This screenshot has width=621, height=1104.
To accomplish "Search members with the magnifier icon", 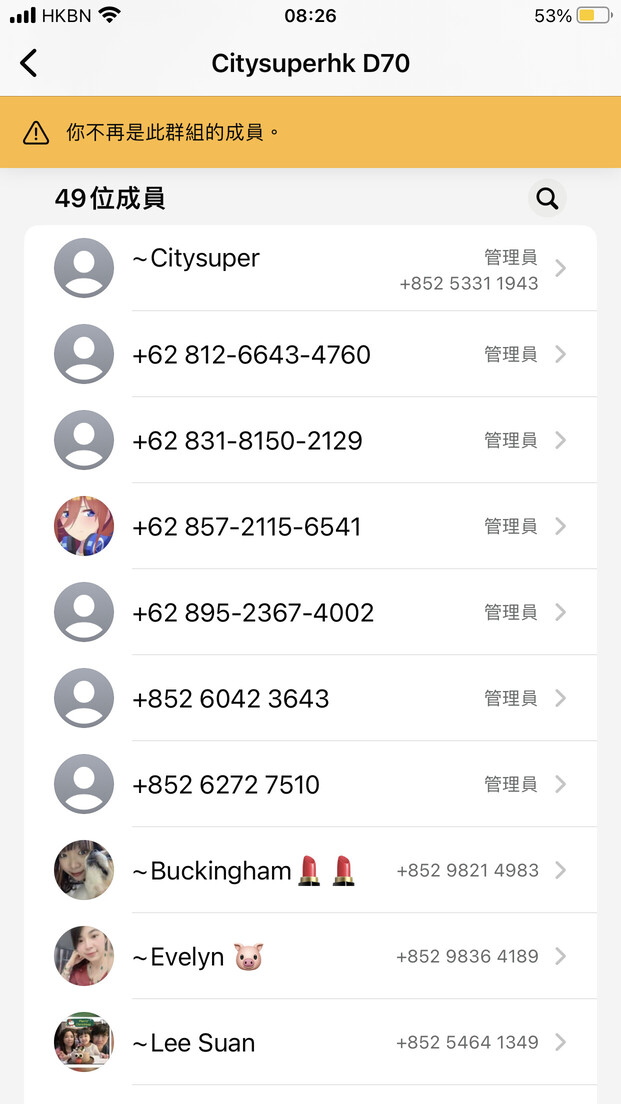I will pos(547,199).
